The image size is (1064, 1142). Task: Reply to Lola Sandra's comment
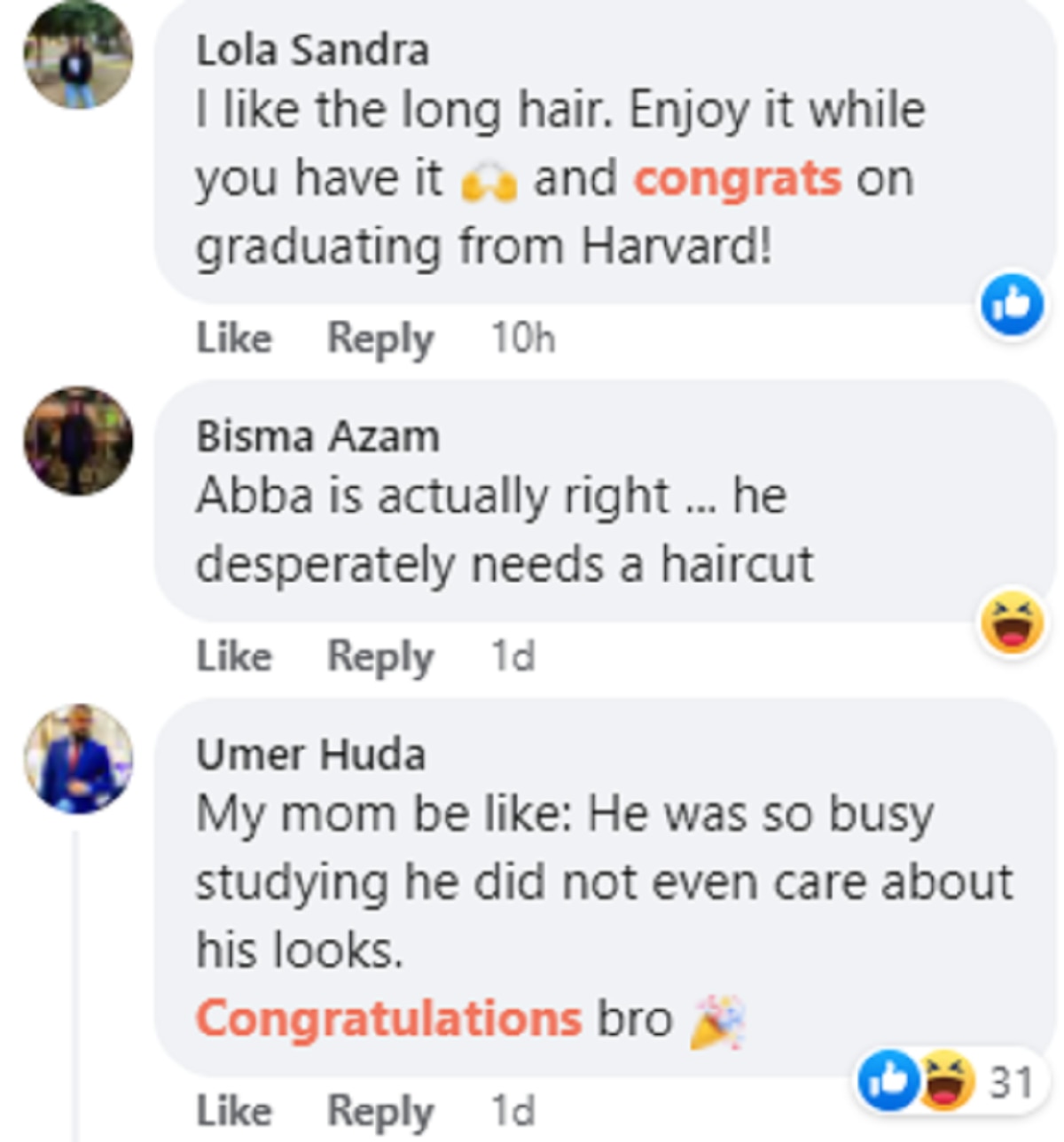(380, 338)
